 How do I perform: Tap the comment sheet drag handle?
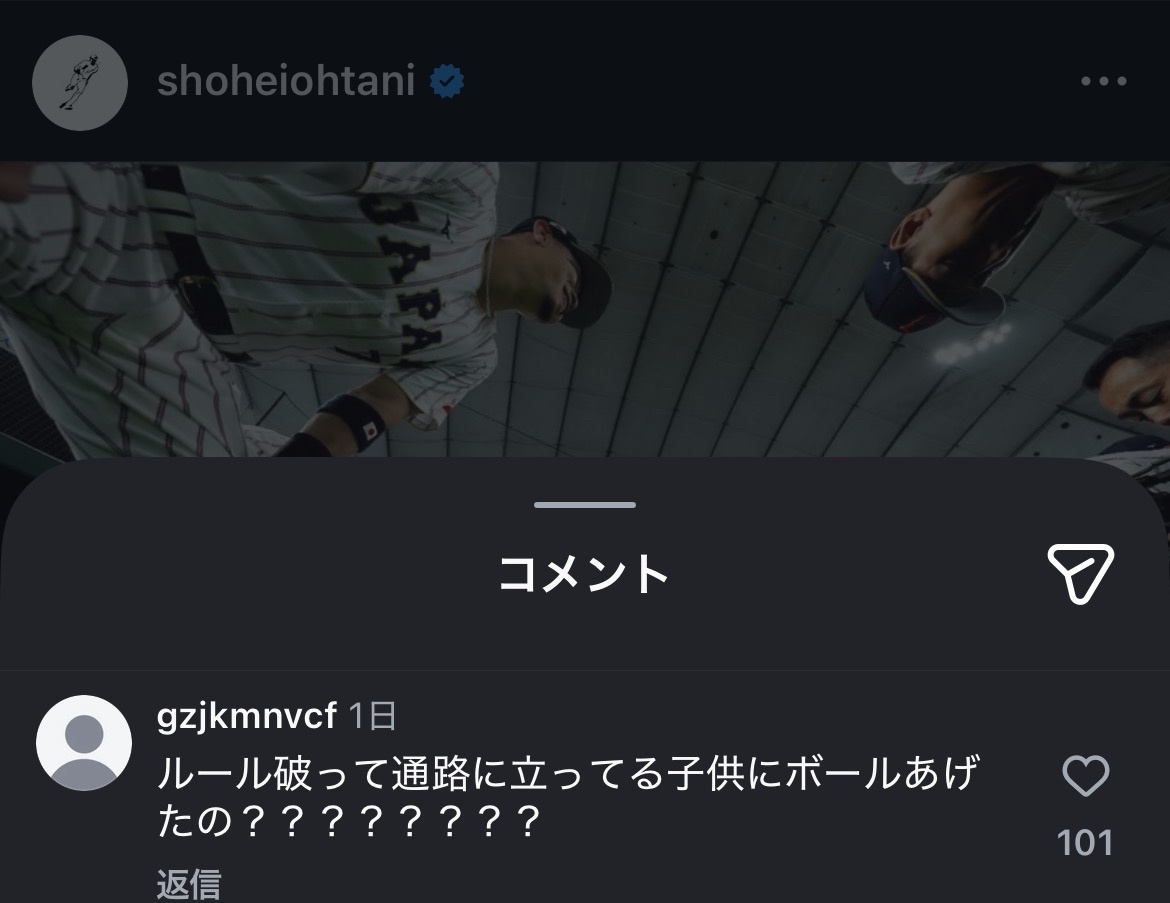(x=585, y=505)
